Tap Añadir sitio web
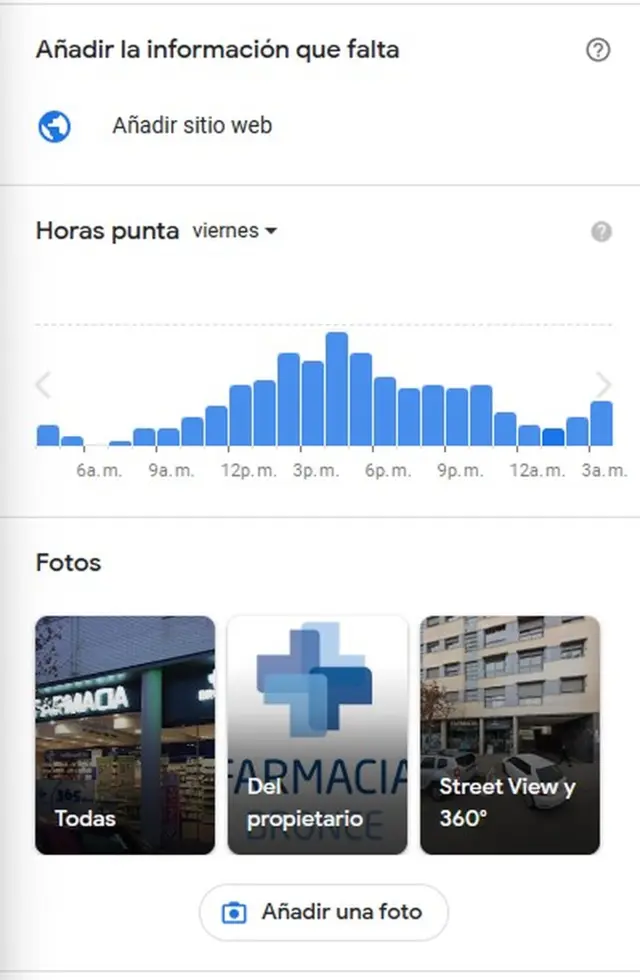This screenshot has width=640, height=980. coord(191,126)
